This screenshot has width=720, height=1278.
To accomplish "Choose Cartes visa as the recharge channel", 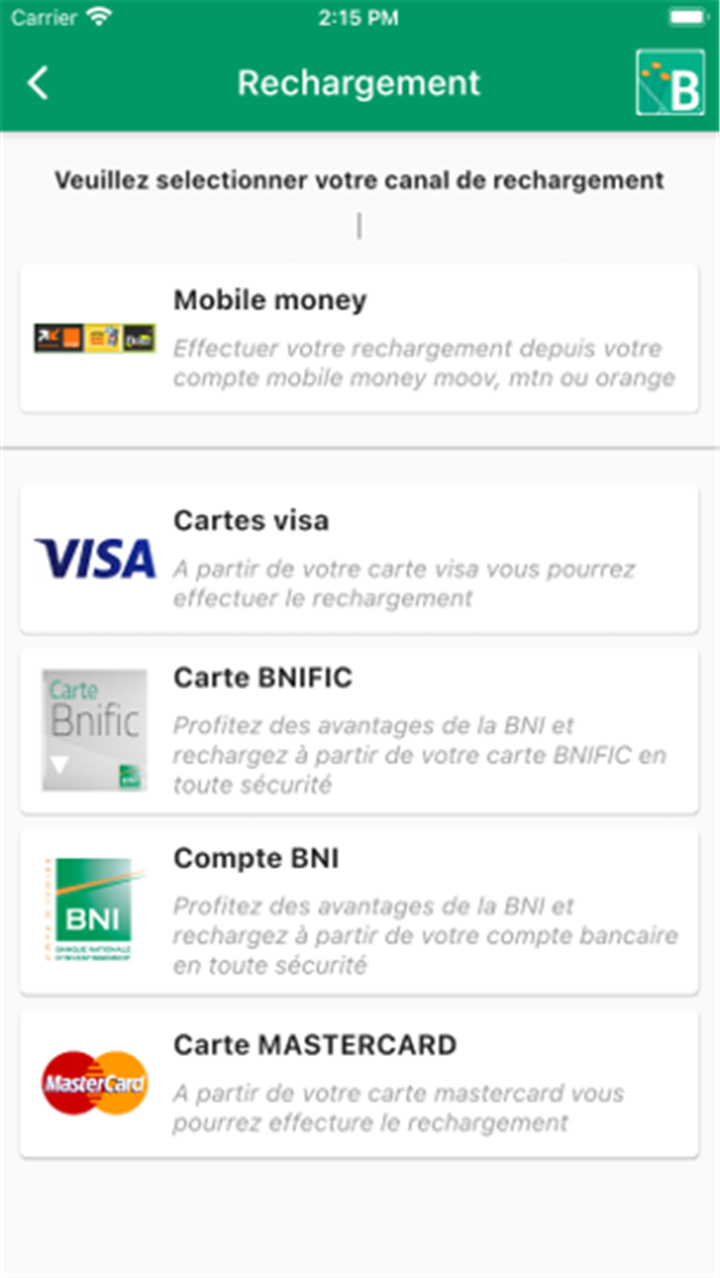I will 359,558.
